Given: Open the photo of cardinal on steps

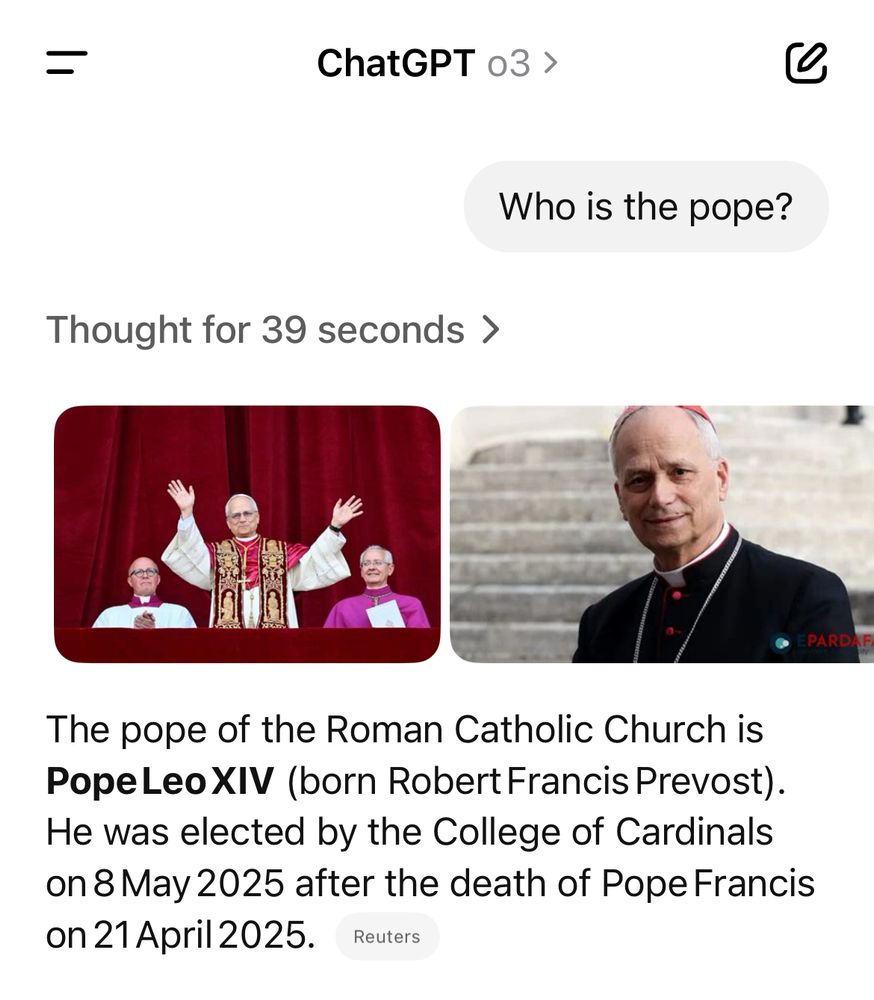Looking at the screenshot, I should 661,533.
